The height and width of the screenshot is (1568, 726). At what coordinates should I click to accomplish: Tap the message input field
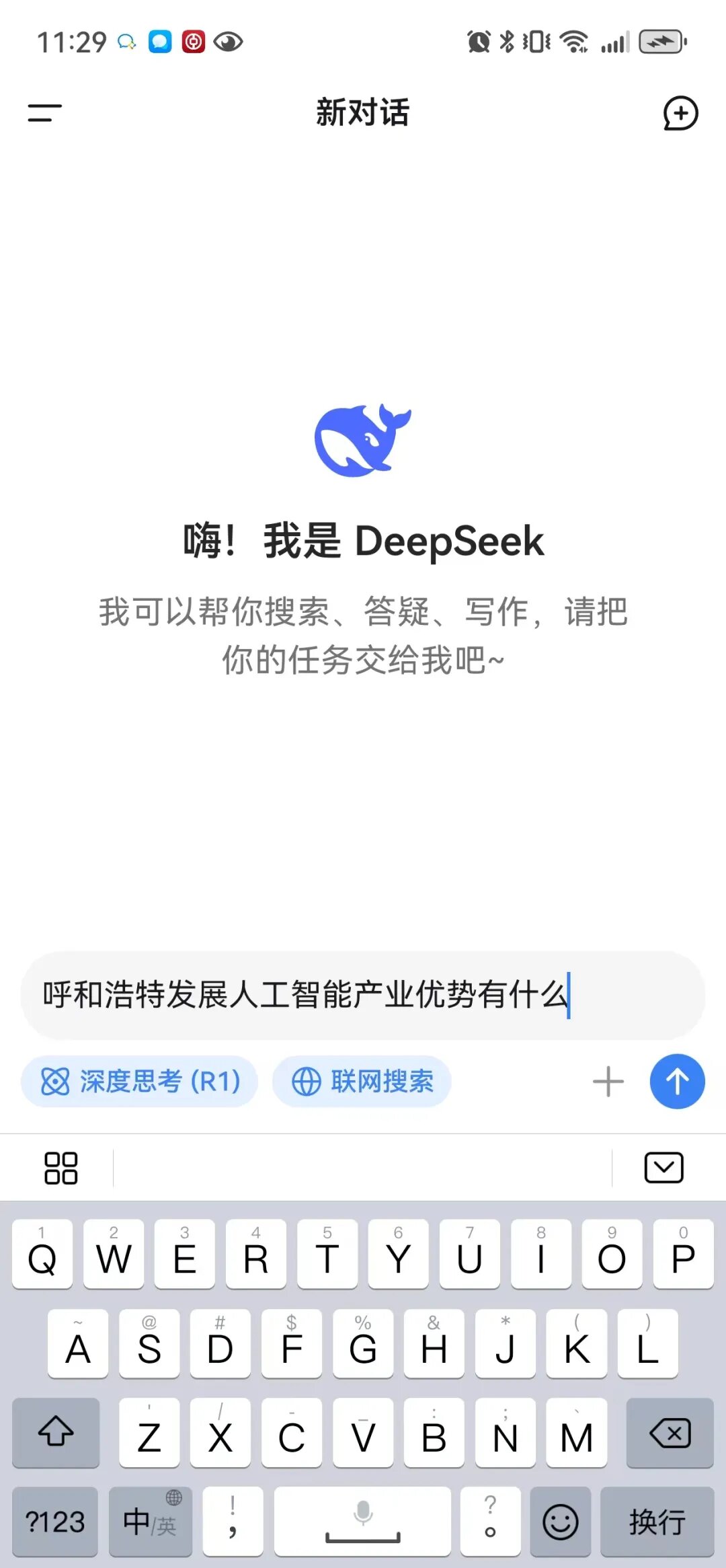pos(363,995)
